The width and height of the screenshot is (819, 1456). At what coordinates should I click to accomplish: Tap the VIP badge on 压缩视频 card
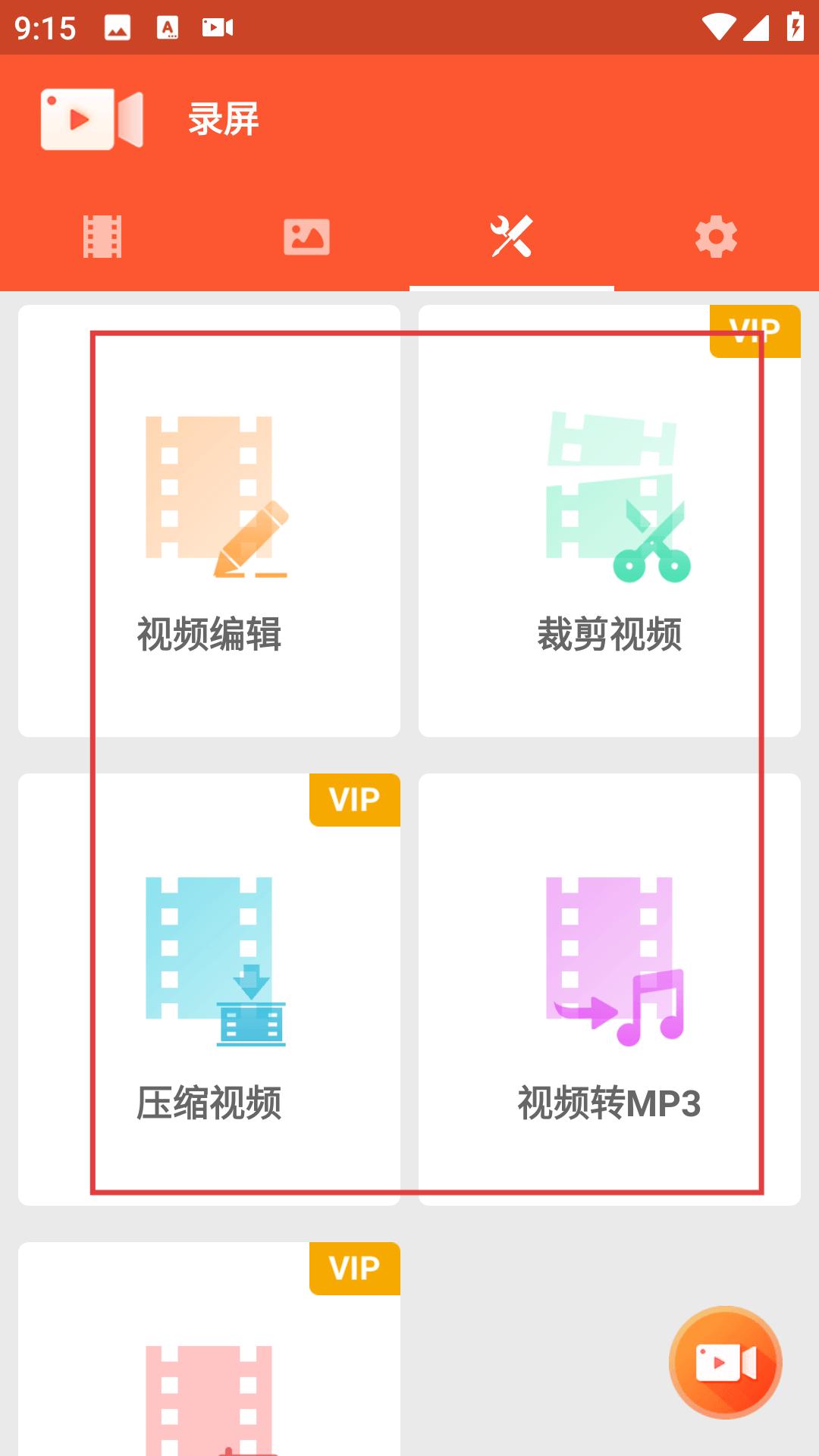tap(354, 802)
